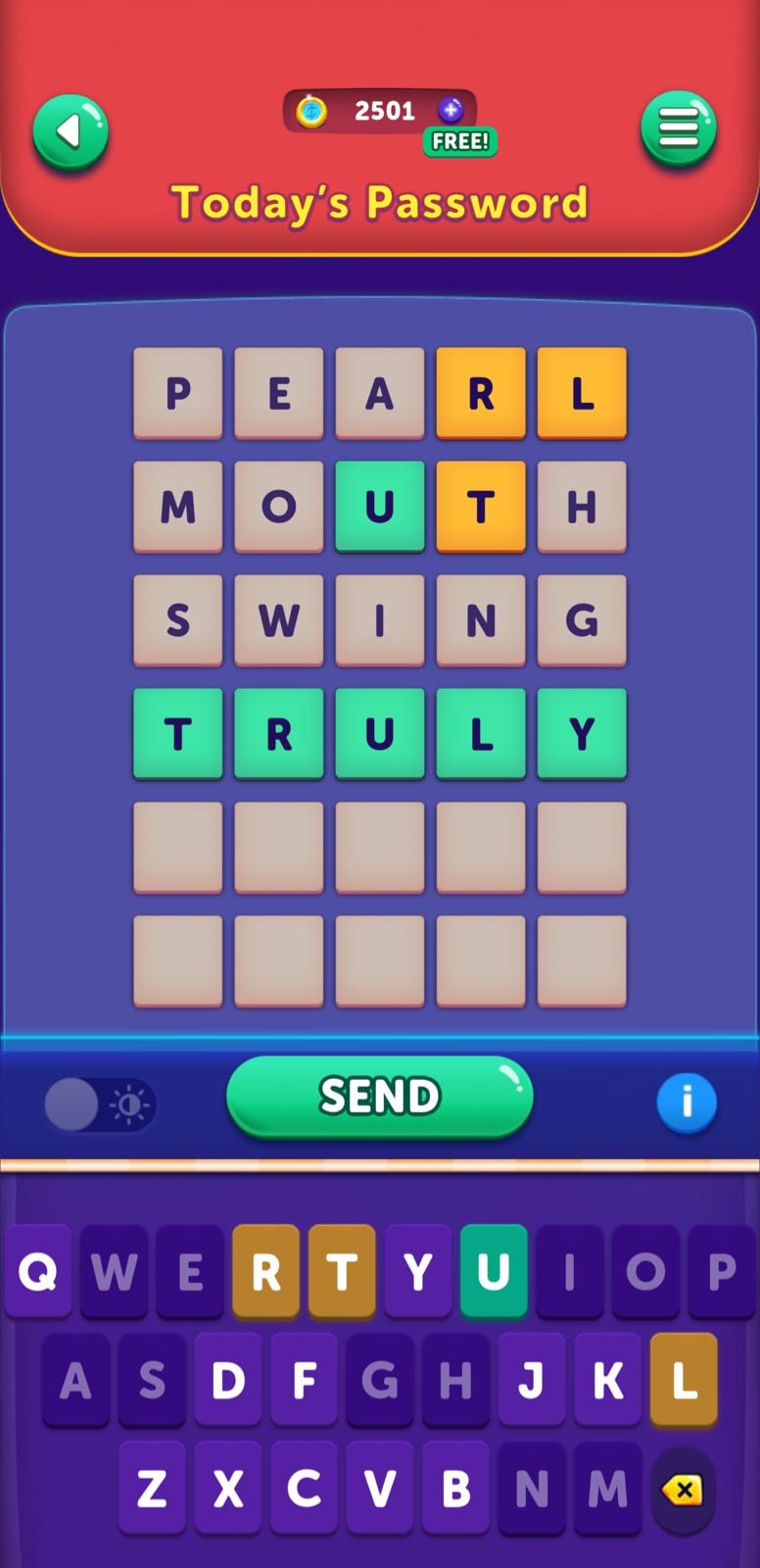Tap the purple plus to get free coins
Viewport: 760px width, 1568px height.
pyautogui.click(x=451, y=110)
